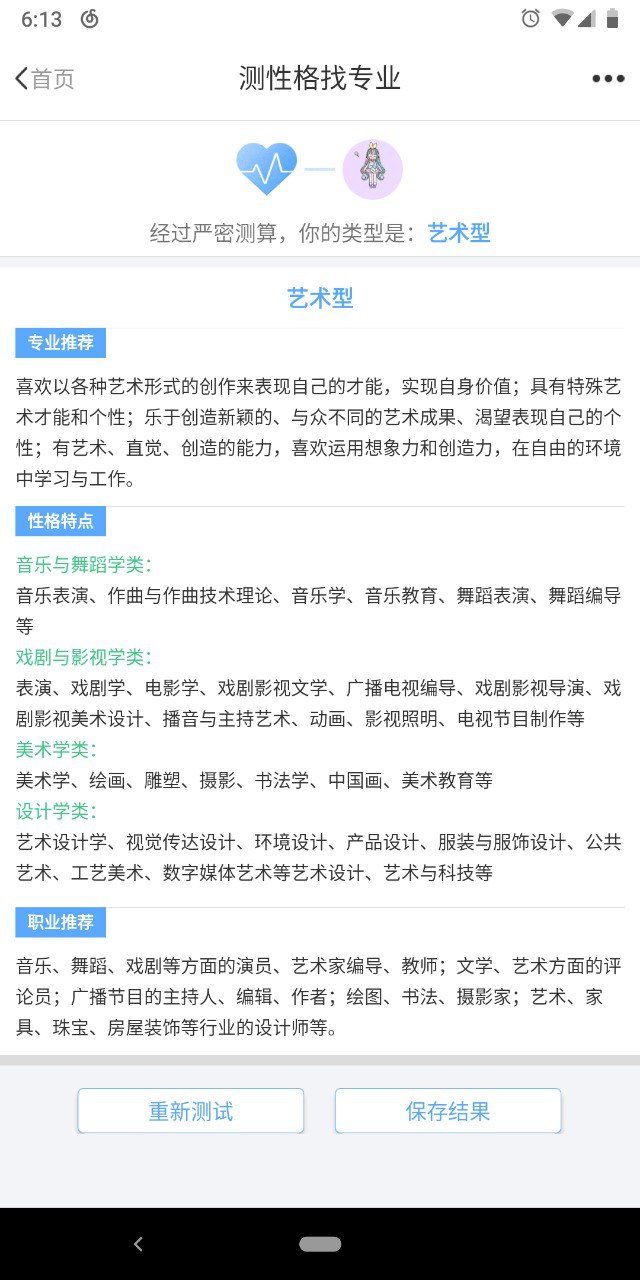The width and height of the screenshot is (640, 1280).
Task: Tap the system back button
Action: [x=138, y=1244]
